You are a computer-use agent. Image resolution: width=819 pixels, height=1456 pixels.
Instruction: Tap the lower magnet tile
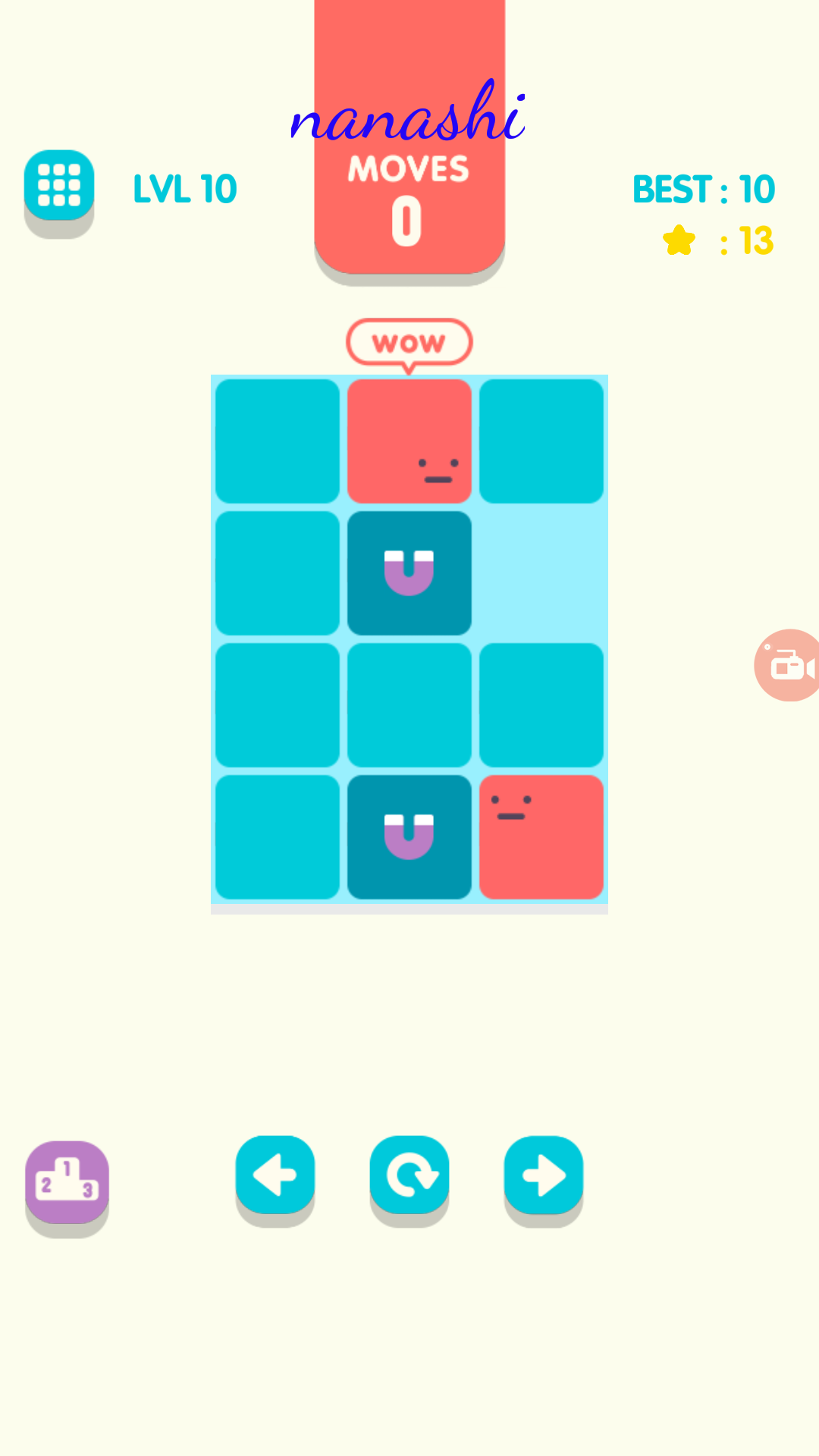click(409, 837)
